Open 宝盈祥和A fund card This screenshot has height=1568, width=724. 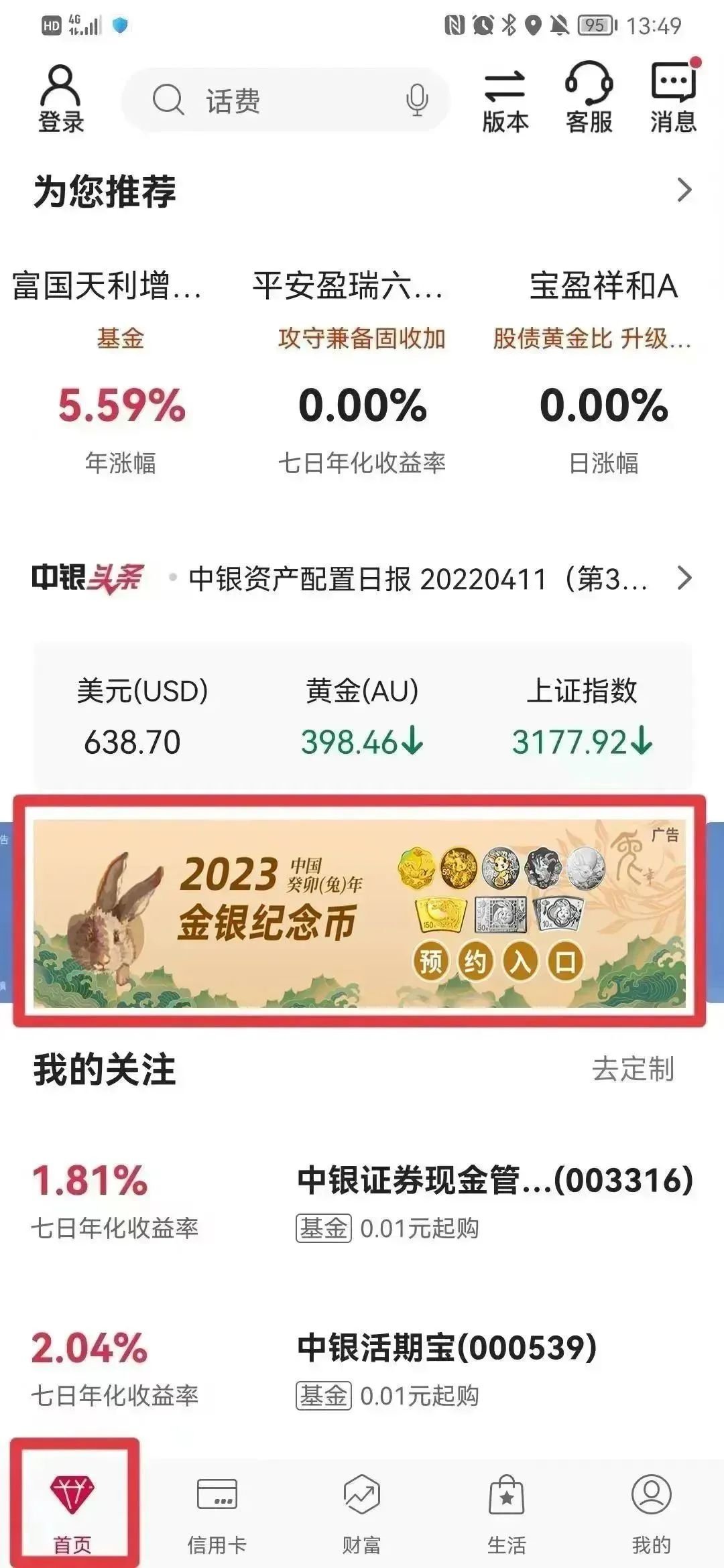pos(603,369)
